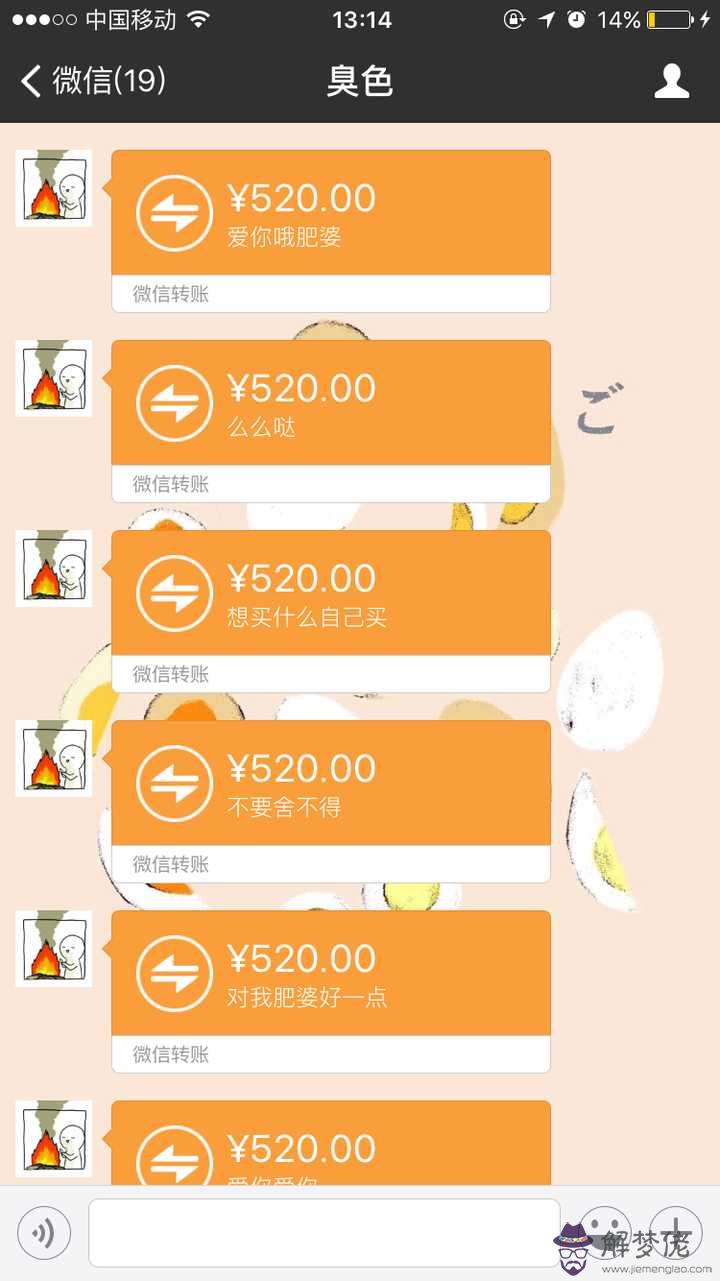
Task: Open the chat contact profile icon
Action: pyautogui.click(x=672, y=81)
